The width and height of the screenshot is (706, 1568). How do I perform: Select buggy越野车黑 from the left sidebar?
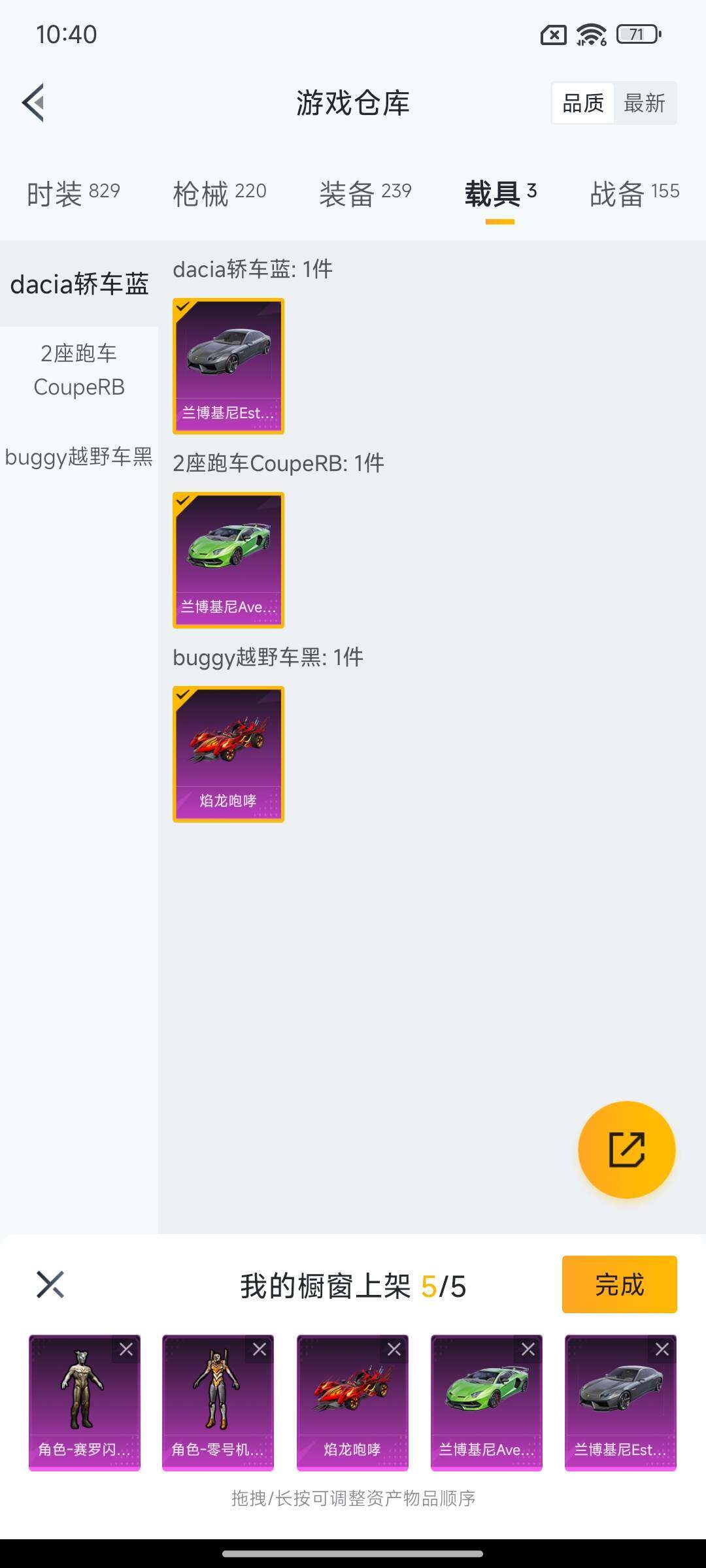tap(77, 459)
